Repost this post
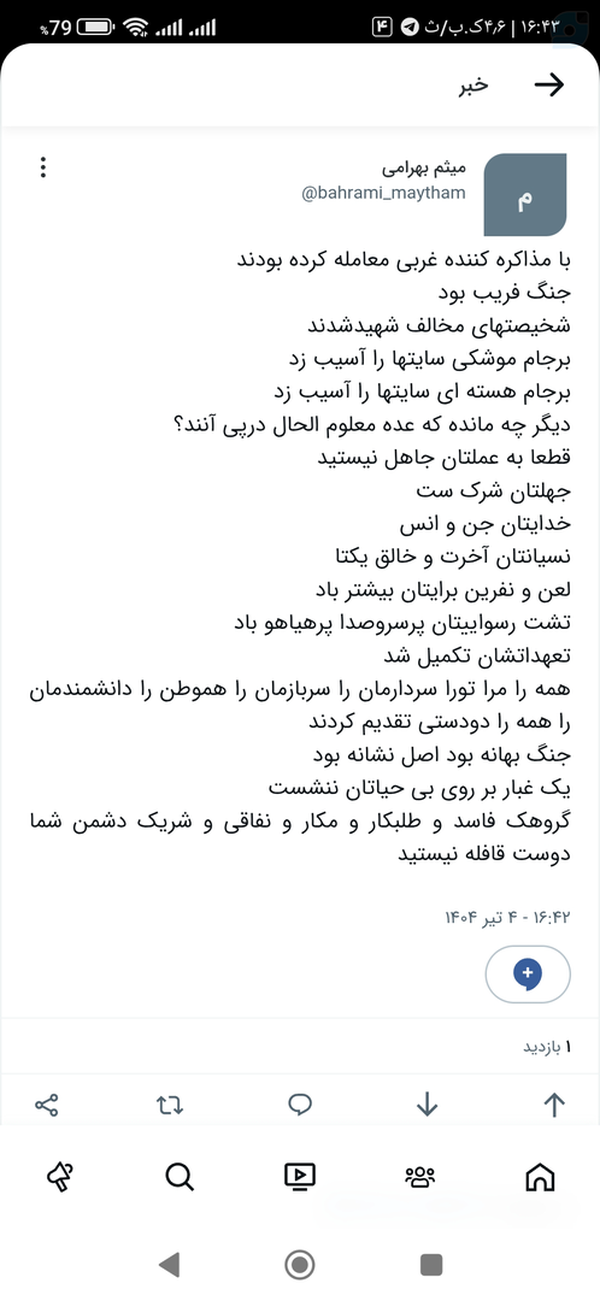This screenshot has width=600, height=1301. tap(171, 1104)
